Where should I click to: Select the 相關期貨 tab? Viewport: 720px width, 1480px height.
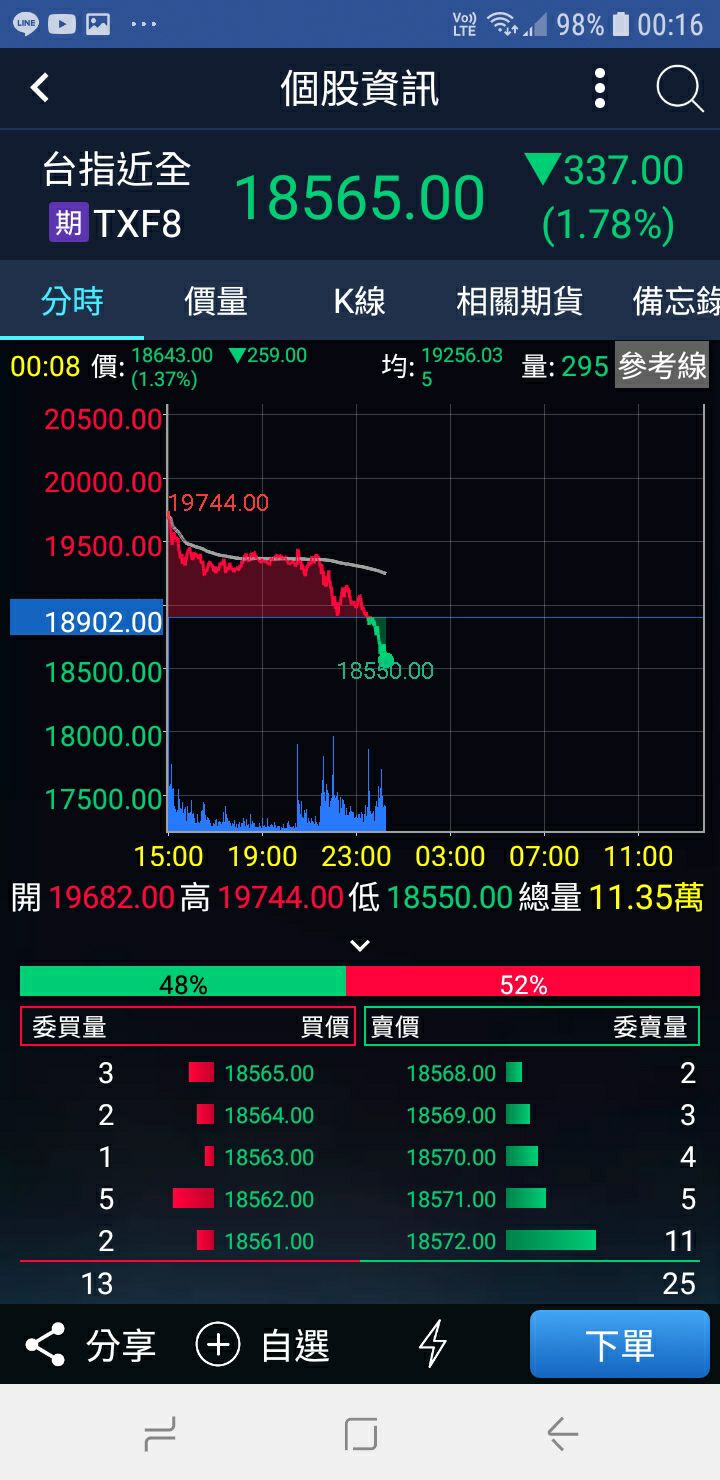519,301
